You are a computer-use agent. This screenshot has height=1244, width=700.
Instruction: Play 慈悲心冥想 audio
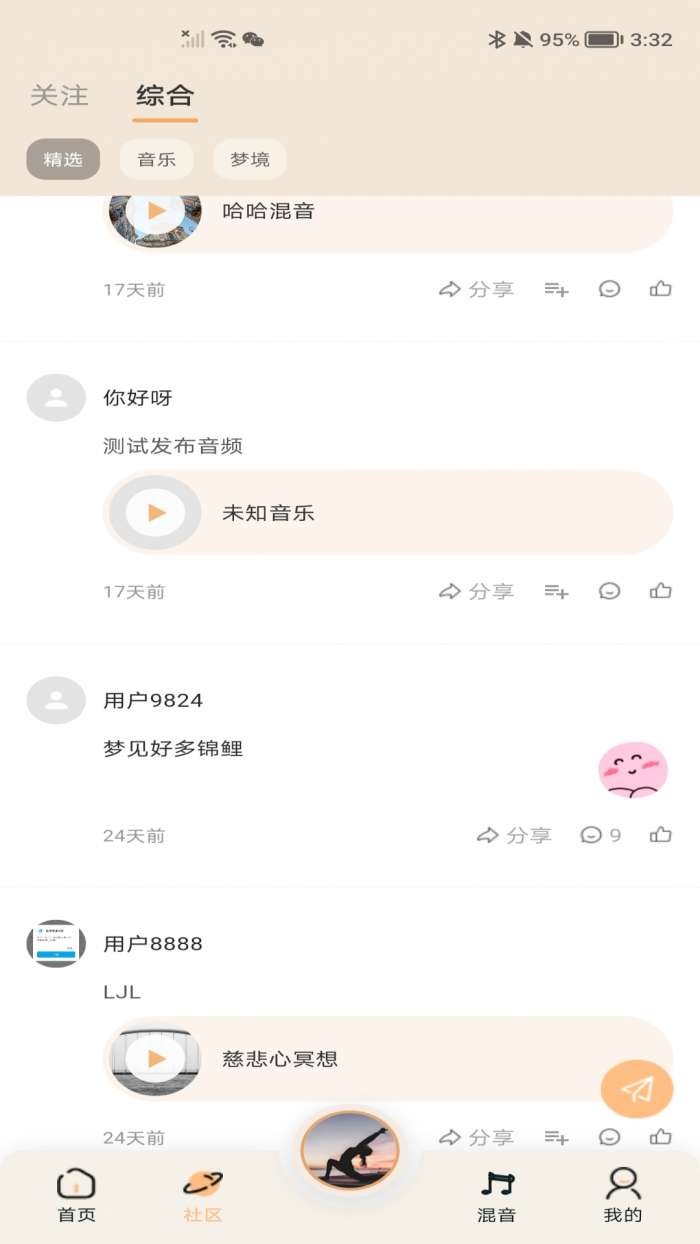(156, 1058)
